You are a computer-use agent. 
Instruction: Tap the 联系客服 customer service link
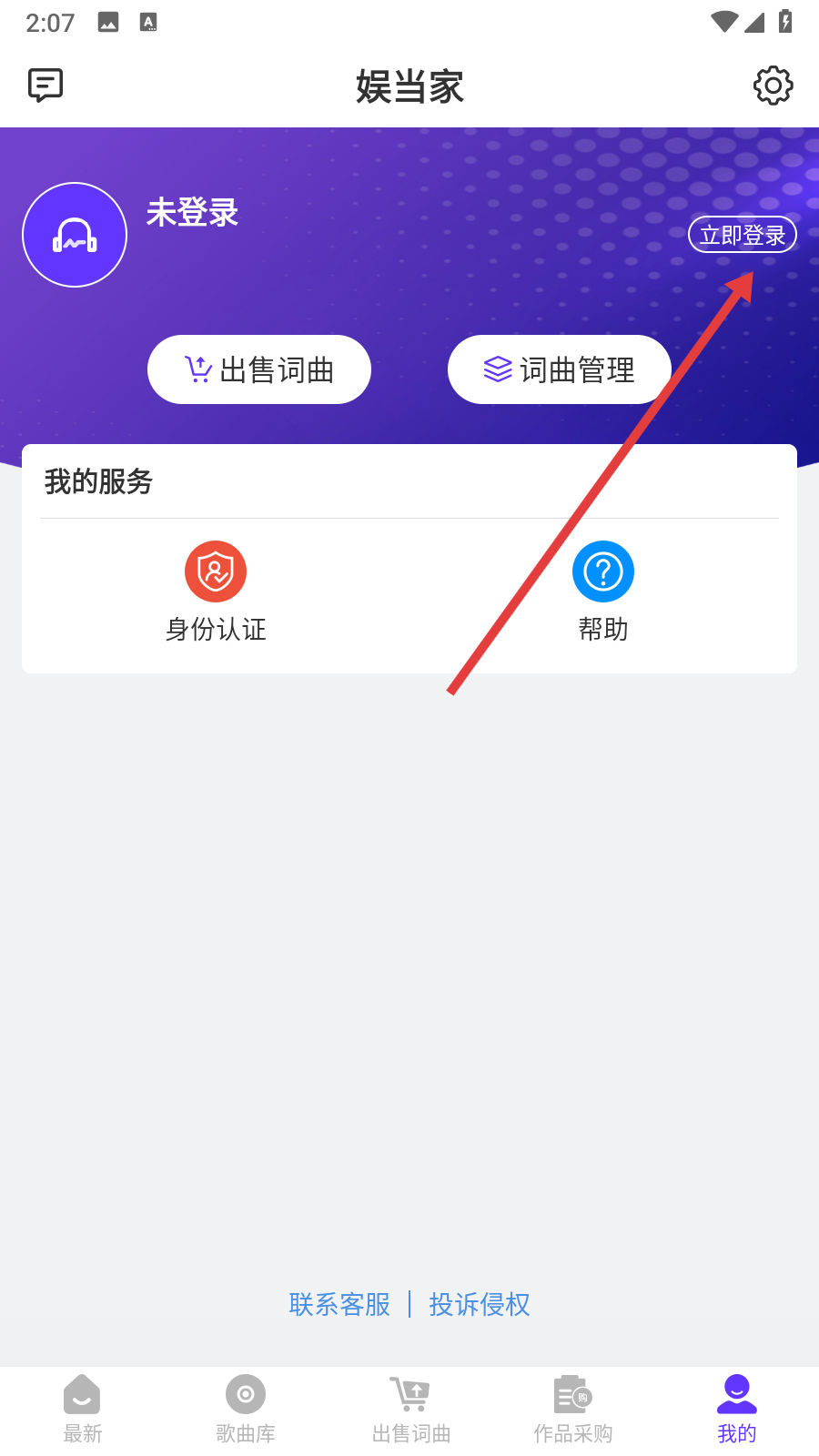[x=339, y=1304]
